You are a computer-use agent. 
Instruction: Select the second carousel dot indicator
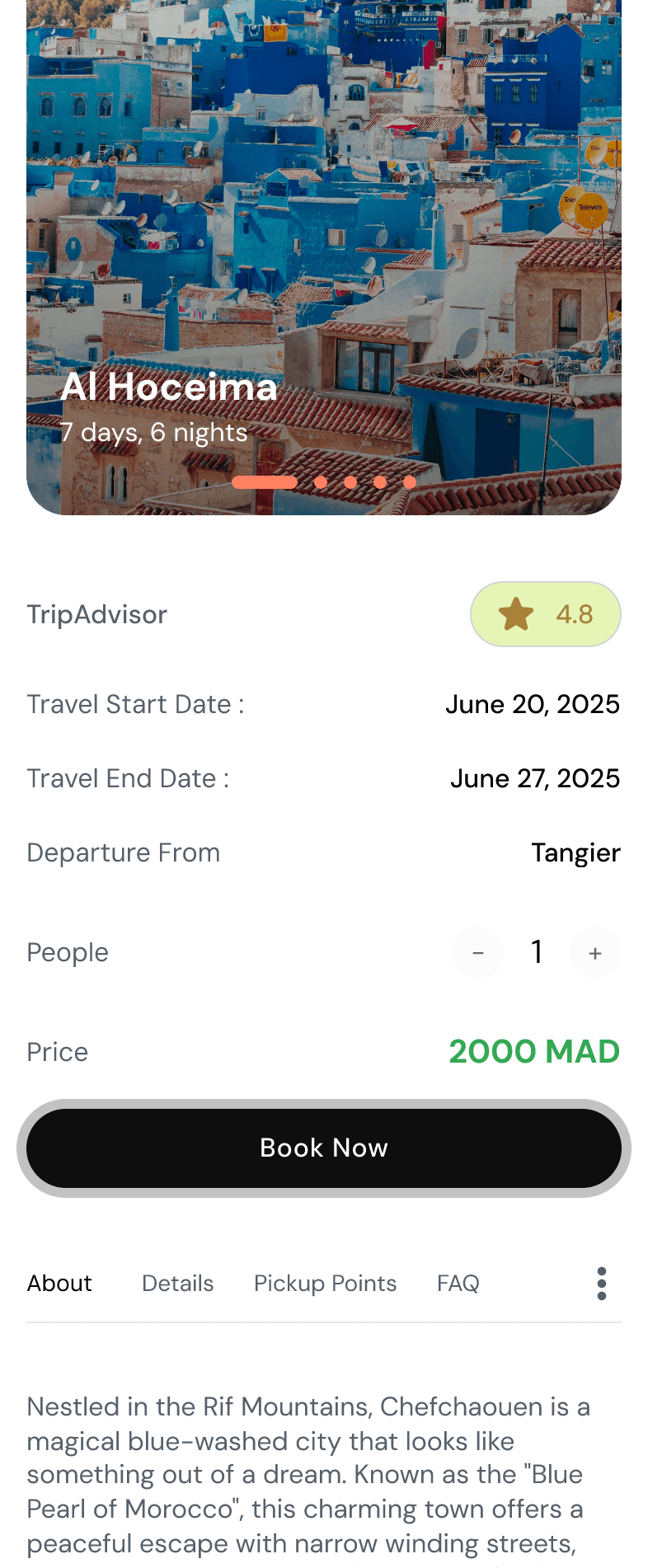321,482
